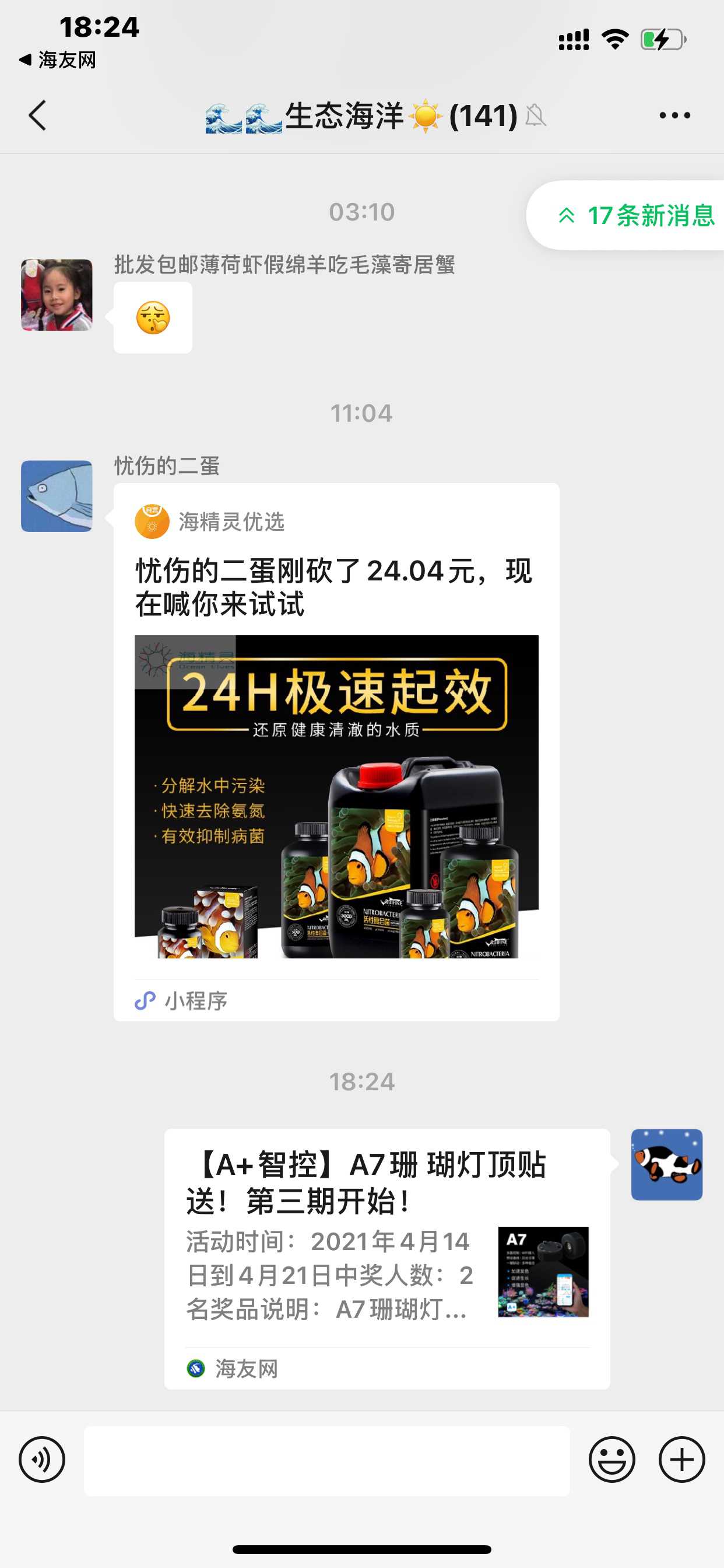Return to 海友网 app
The height and width of the screenshot is (1568, 724).
click(x=58, y=60)
